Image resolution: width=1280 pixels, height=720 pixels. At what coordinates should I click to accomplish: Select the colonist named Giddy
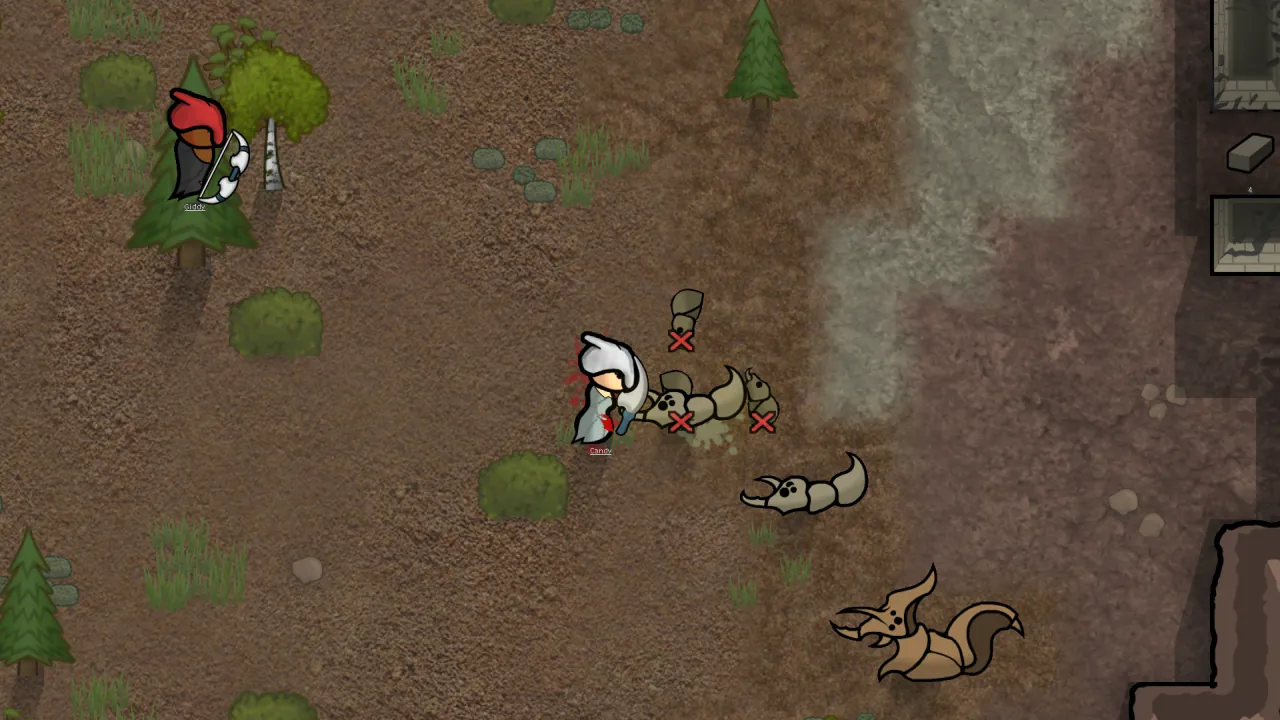tap(198, 150)
